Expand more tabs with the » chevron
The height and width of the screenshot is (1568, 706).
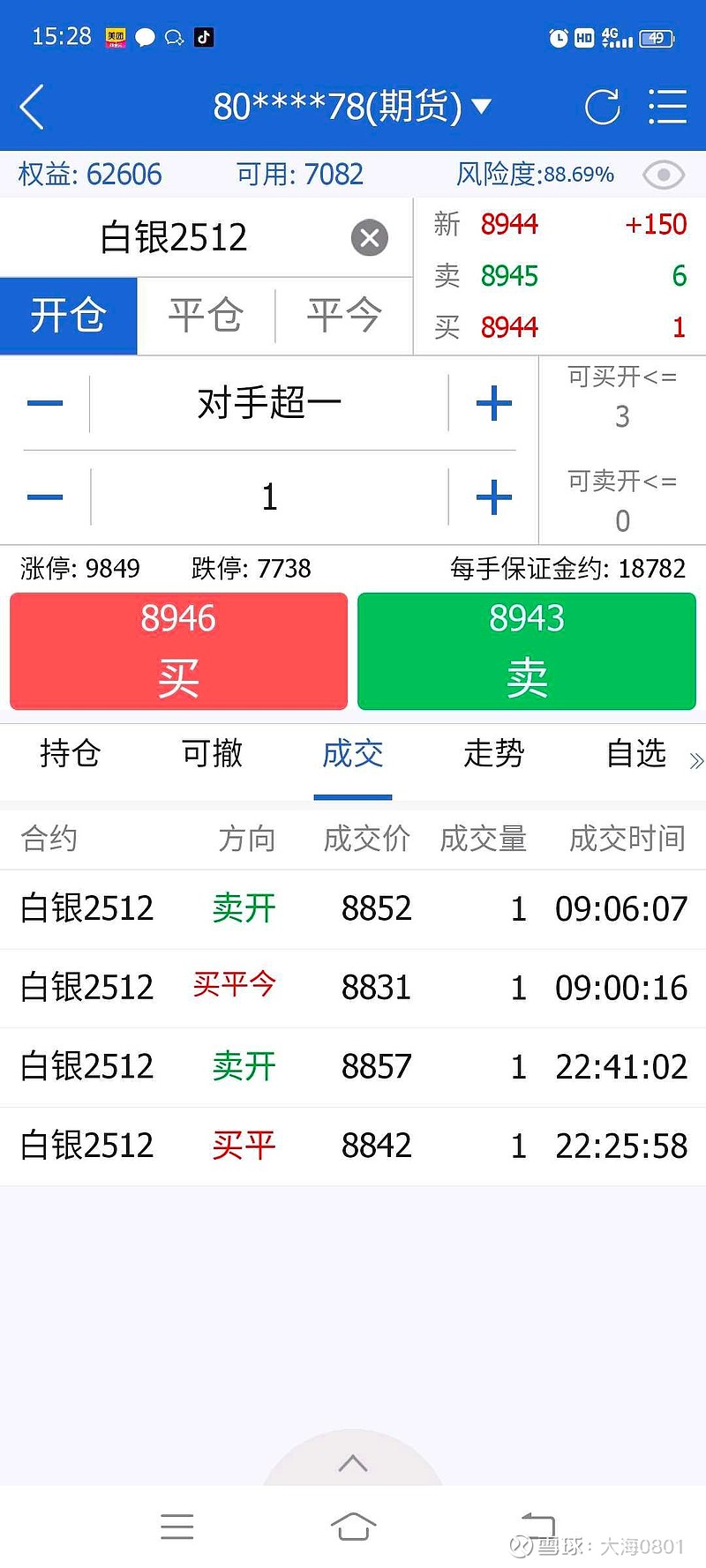pos(696,760)
